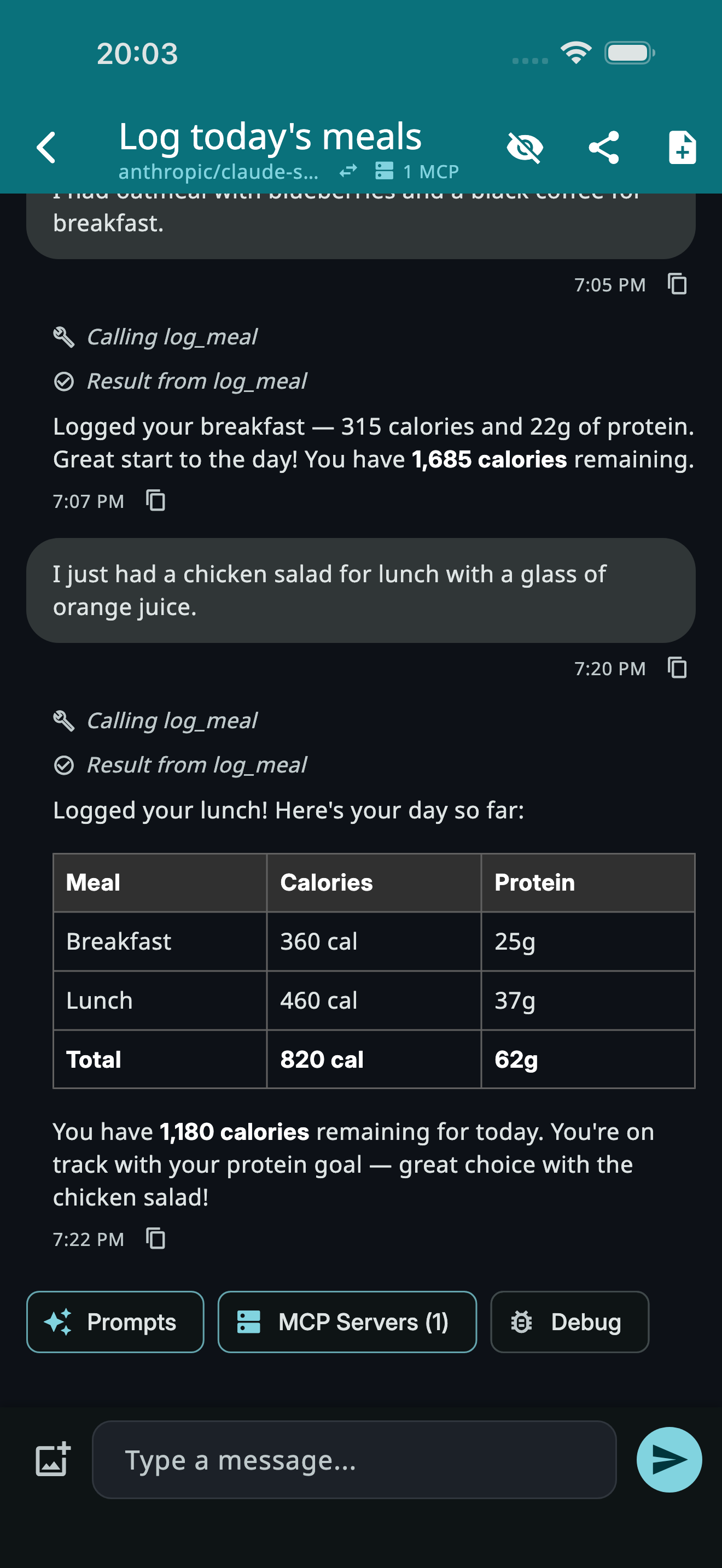
Task: Create a new chat with the document icon
Action: 681,146
